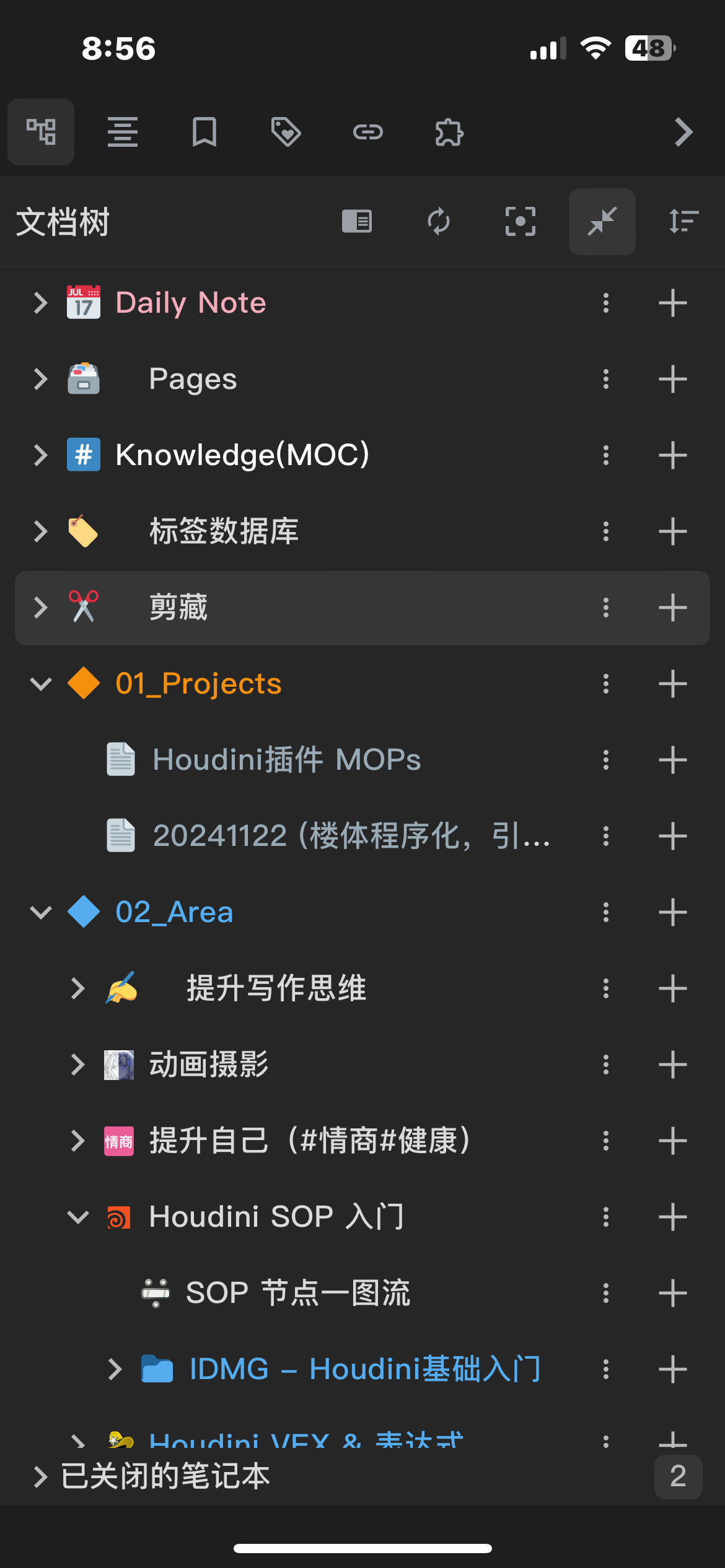Open the right panel chevron
725x1568 pixels.
click(x=683, y=131)
